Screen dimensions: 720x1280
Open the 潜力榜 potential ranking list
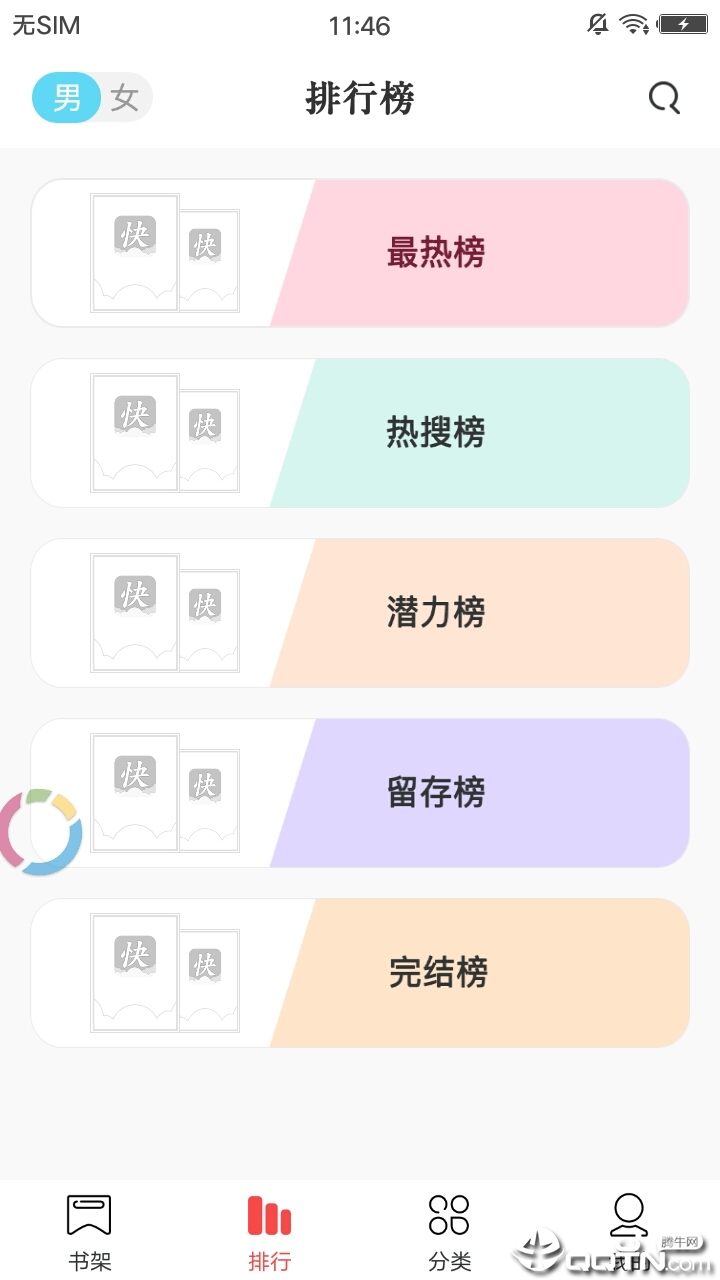coord(437,612)
